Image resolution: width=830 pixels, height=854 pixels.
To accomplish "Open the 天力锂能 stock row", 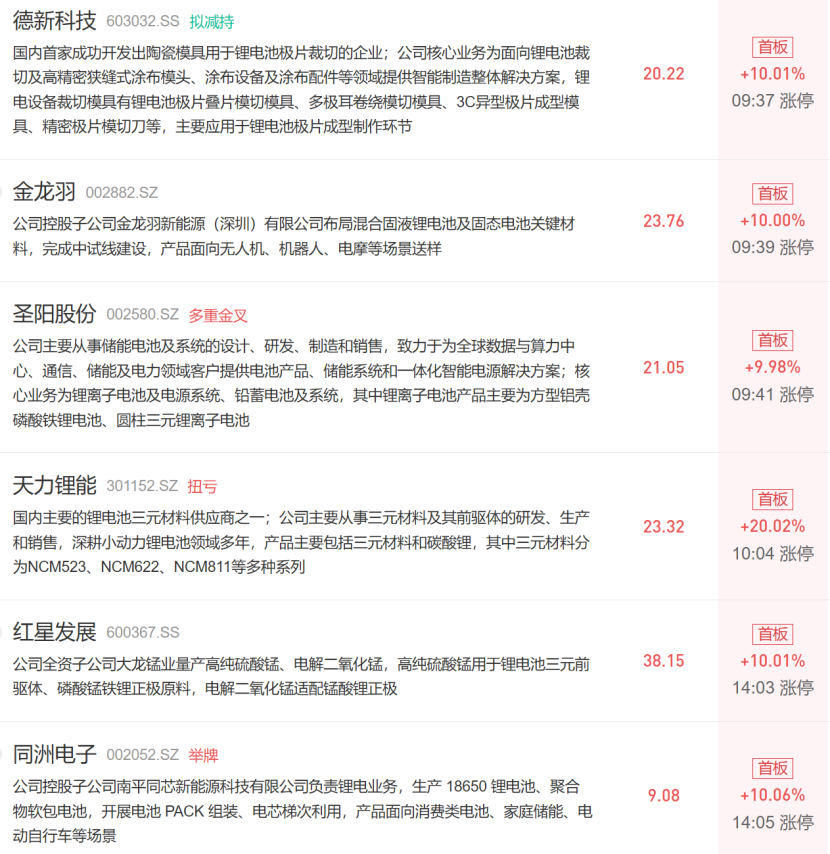I will point(415,526).
